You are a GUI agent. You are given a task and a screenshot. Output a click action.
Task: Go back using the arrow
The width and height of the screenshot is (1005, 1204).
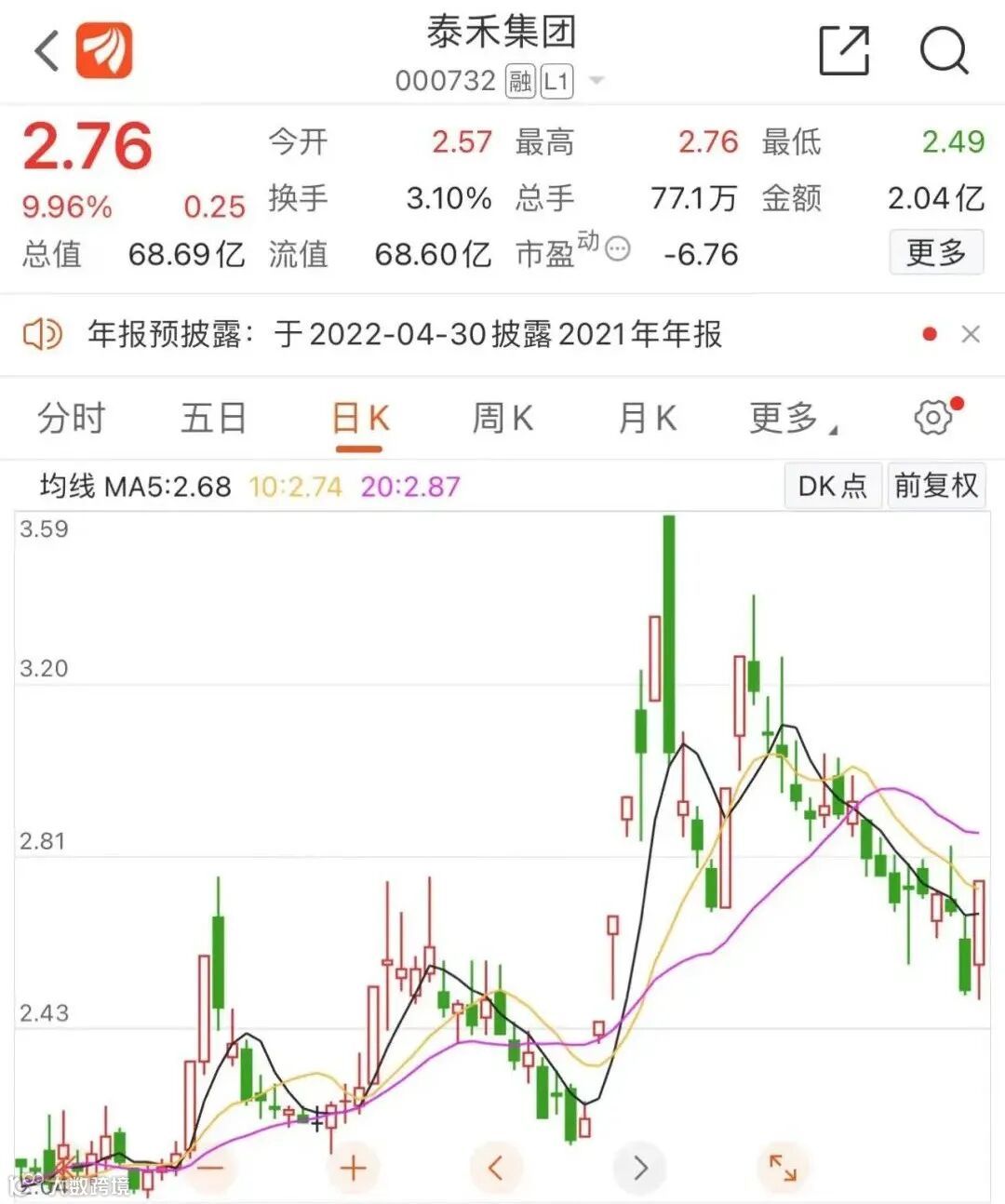pos(47,50)
